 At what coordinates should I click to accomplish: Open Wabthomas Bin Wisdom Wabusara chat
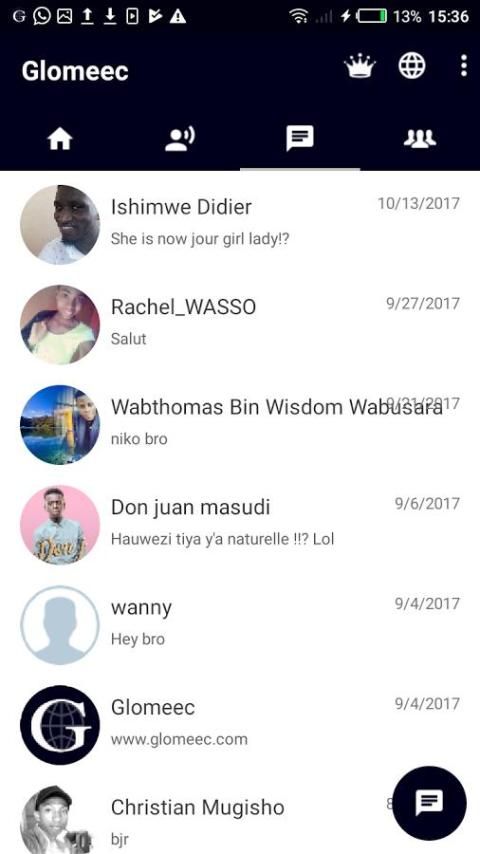tap(240, 425)
